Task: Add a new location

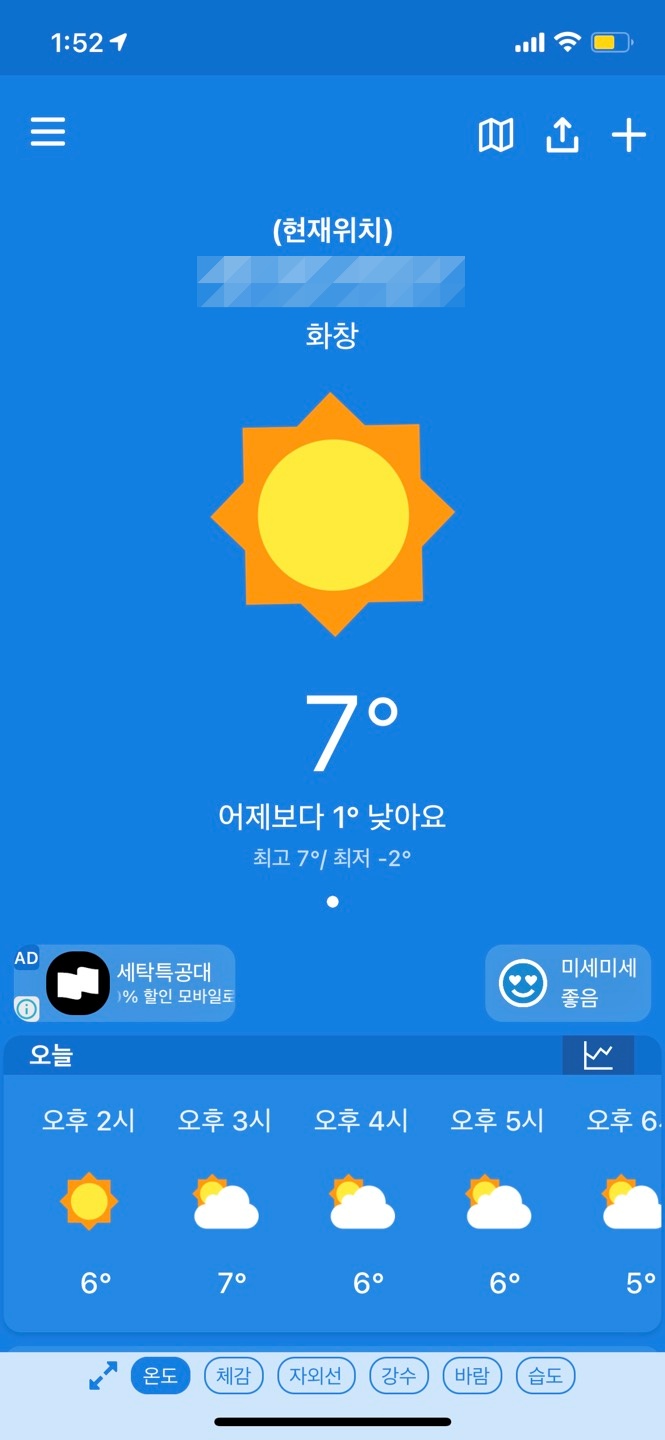Action: tap(629, 135)
